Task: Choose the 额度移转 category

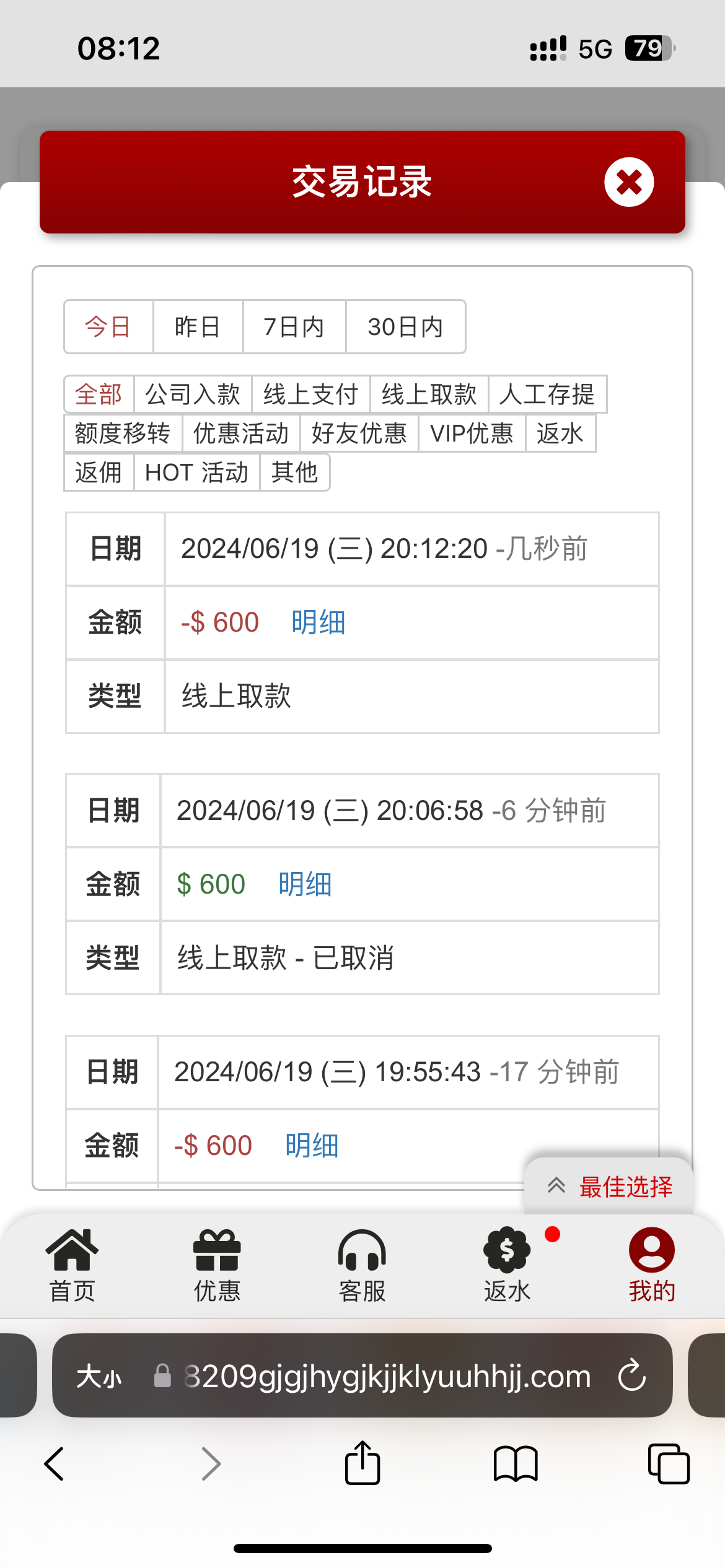Action: click(x=123, y=433)
